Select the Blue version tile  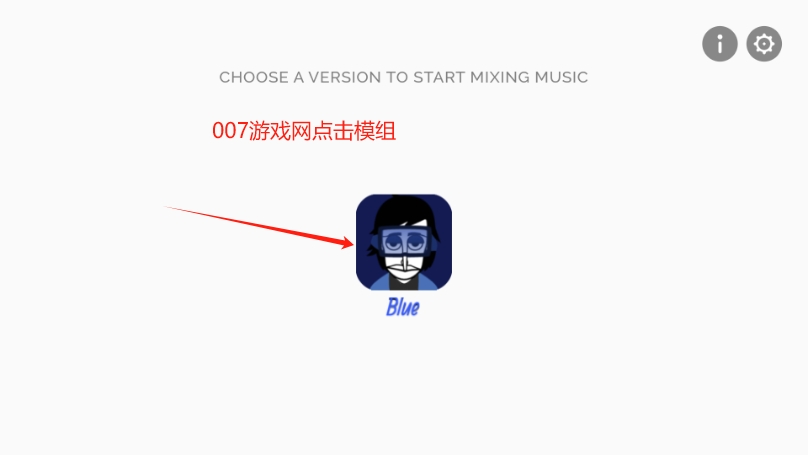pos(404,242)
